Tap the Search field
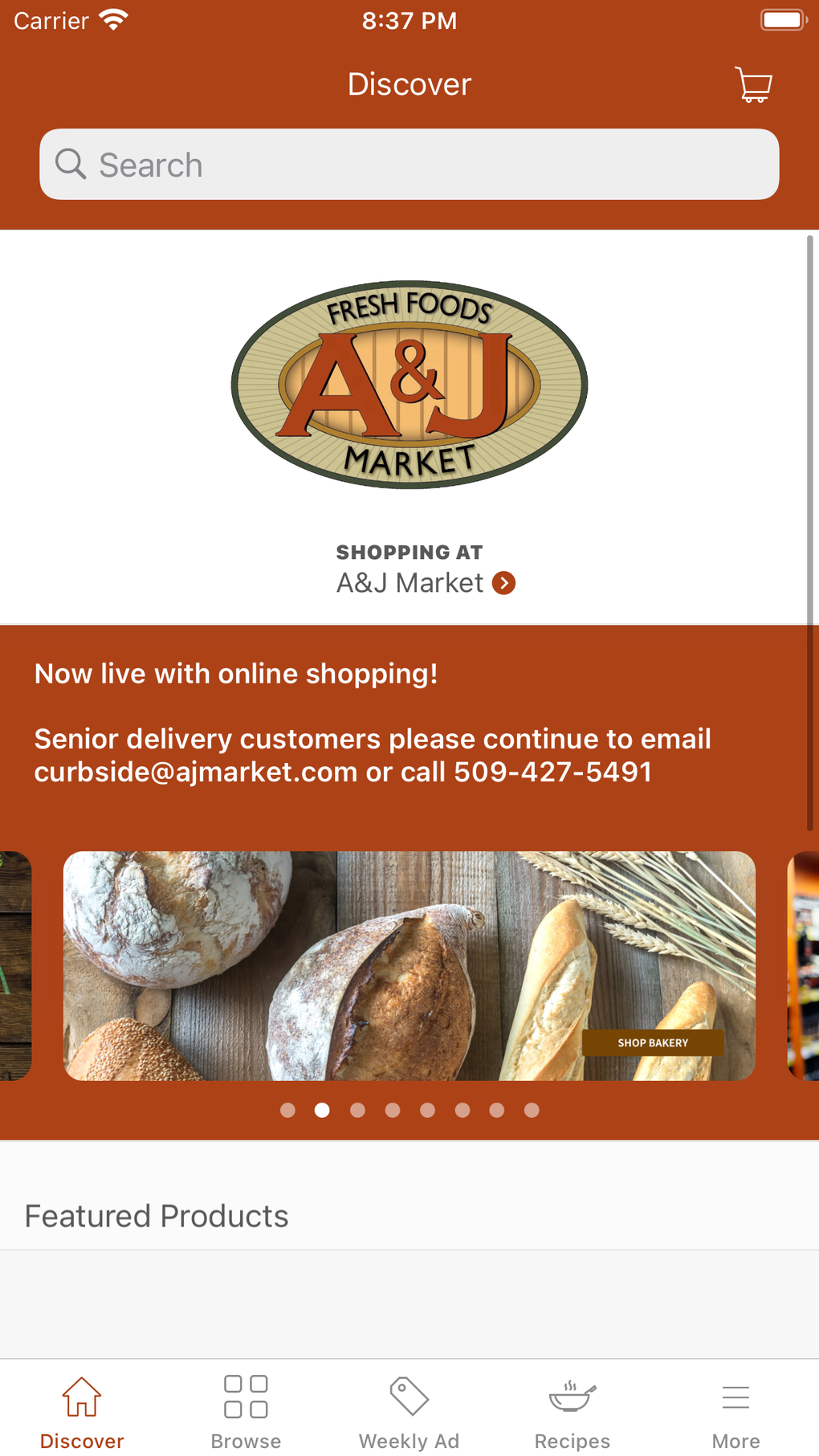Image resolution: width=819 pixels, height=1456 pixels. point(409,165)
